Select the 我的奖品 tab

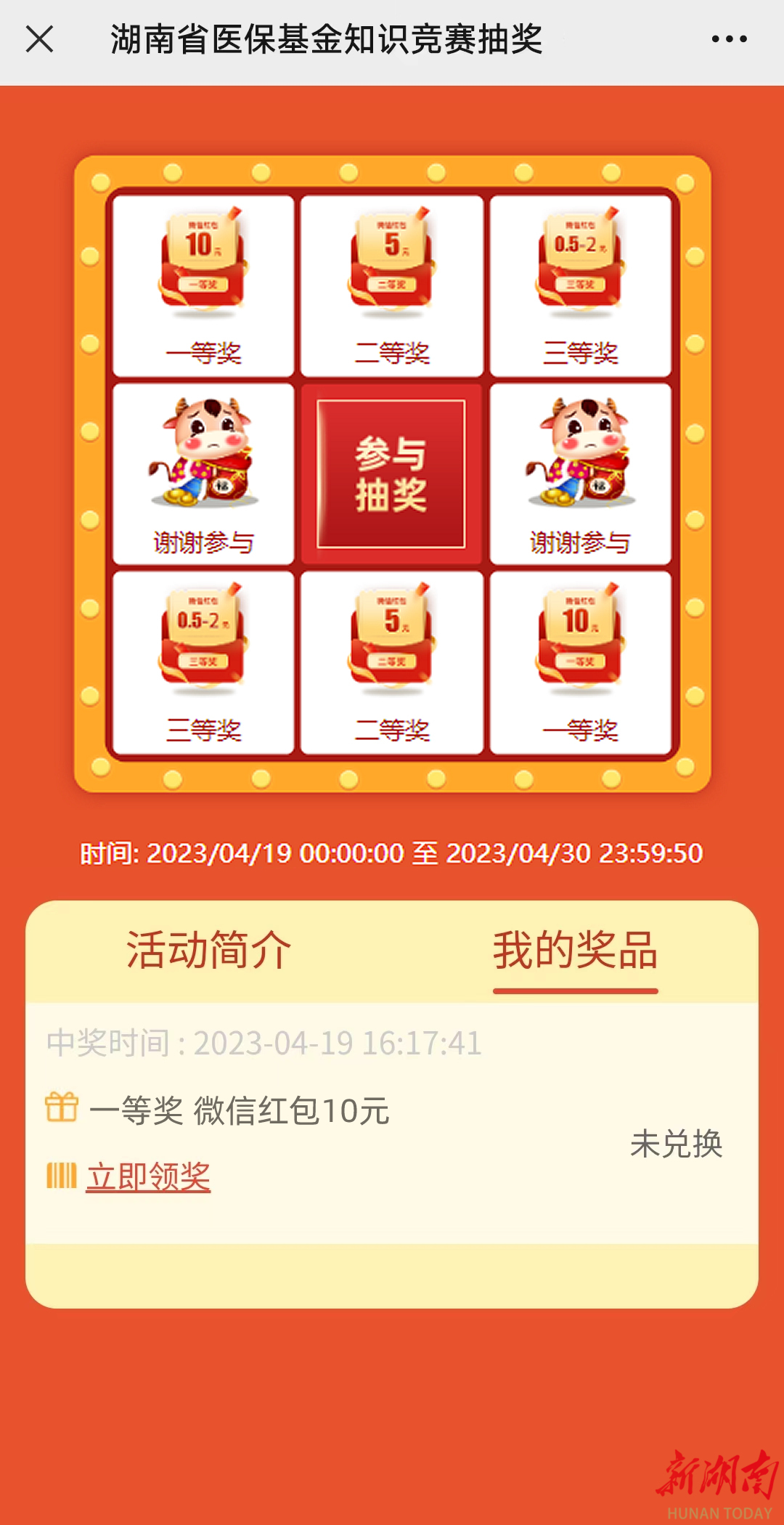pyautogui.click(x=575, y=950)
